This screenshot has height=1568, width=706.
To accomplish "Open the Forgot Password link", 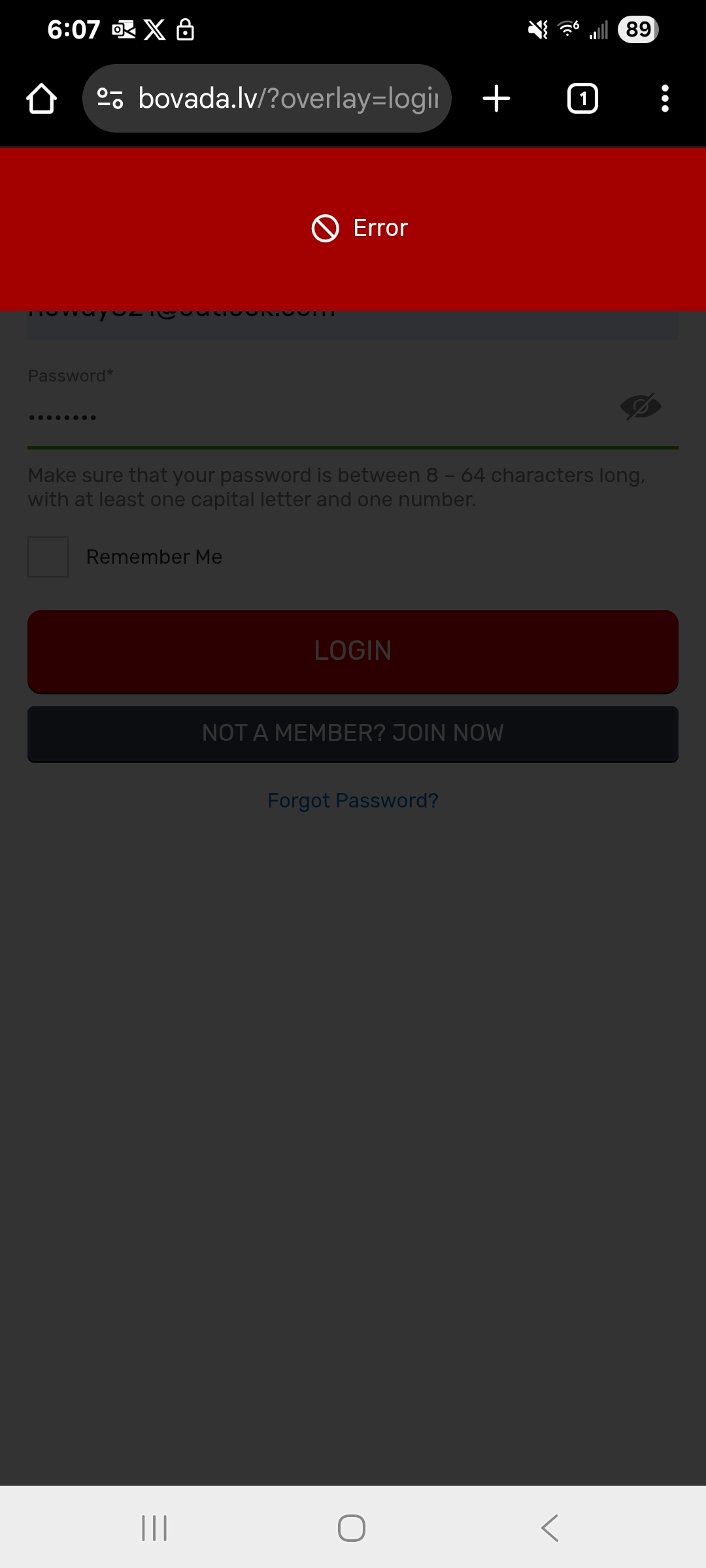I will point(353,800).
